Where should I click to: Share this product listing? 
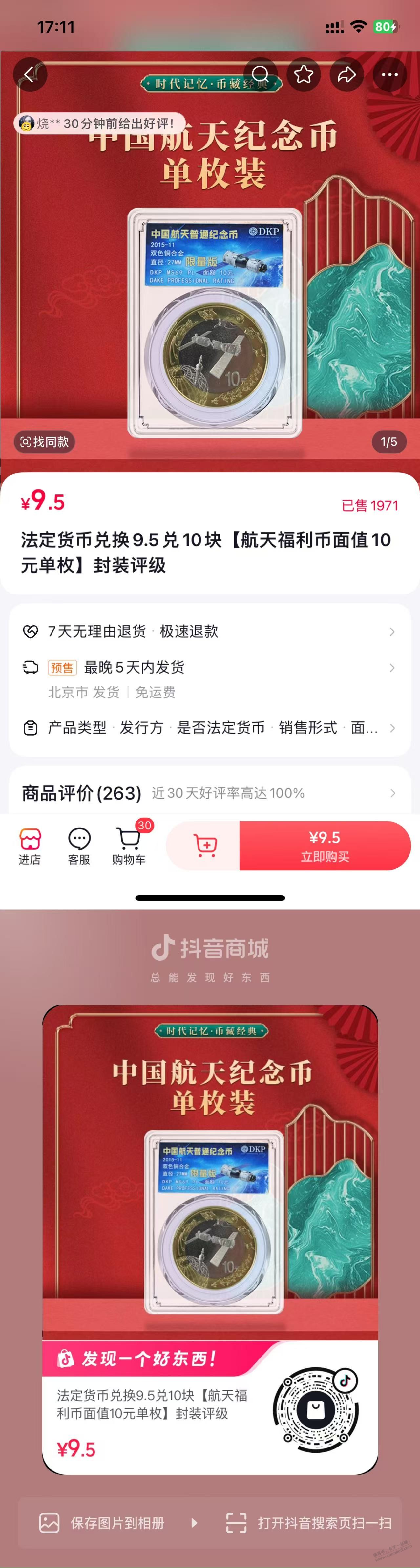346,75
